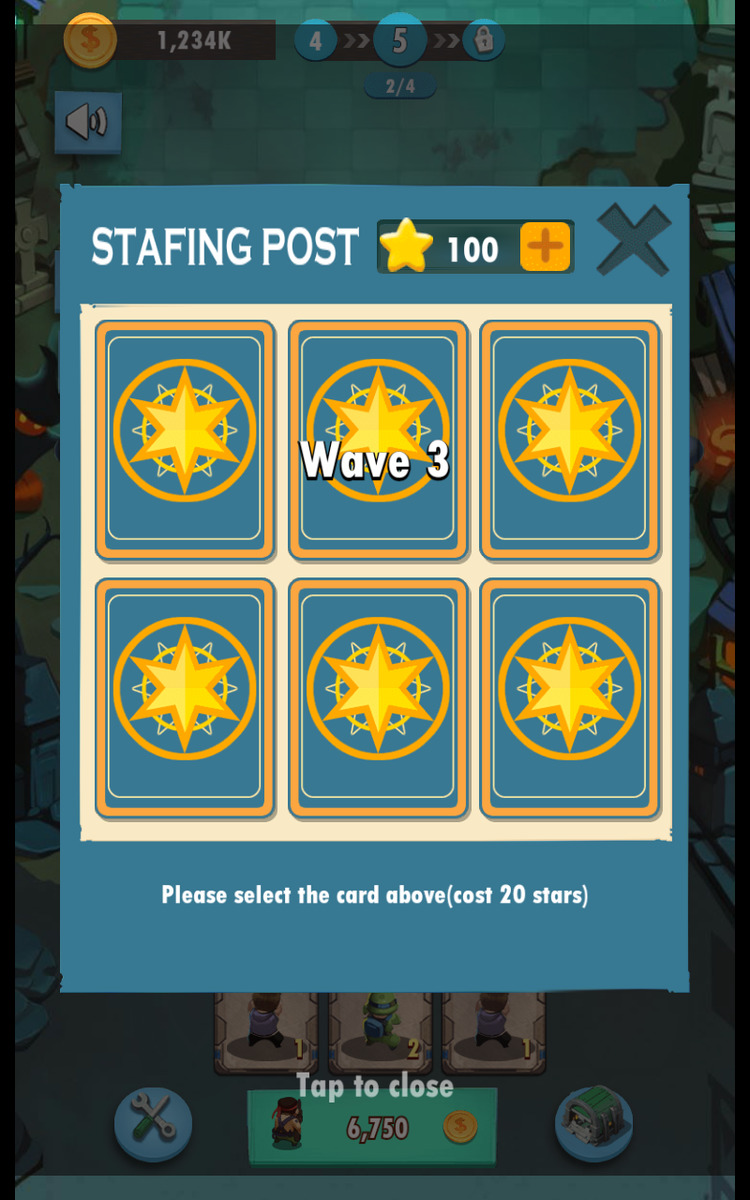
Task: Tap the bottom-right card
Action: coord(570,698)
